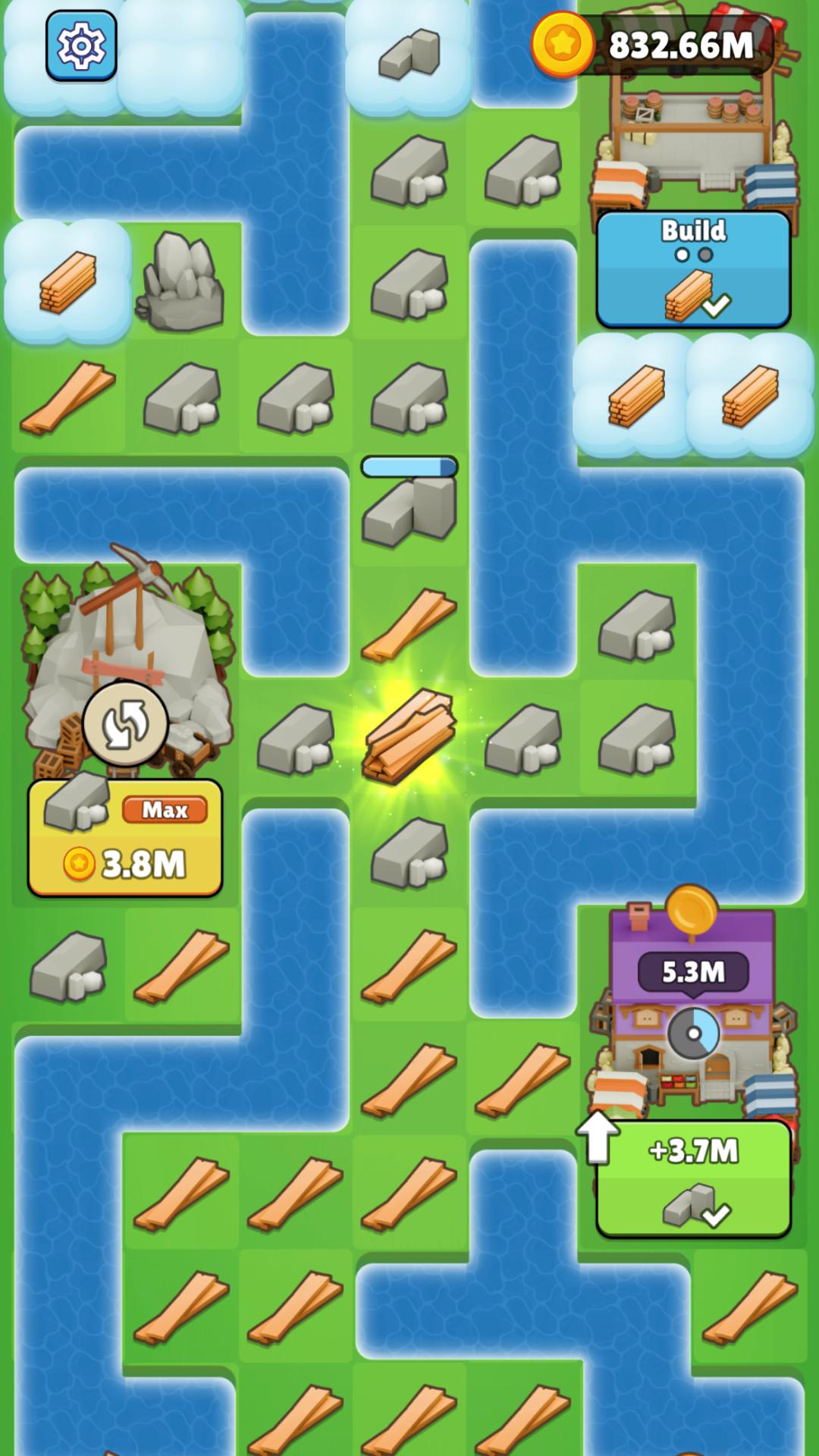Collect the gold coin above the purple house
Screen dimensions: 819x1456
(692, 908)
